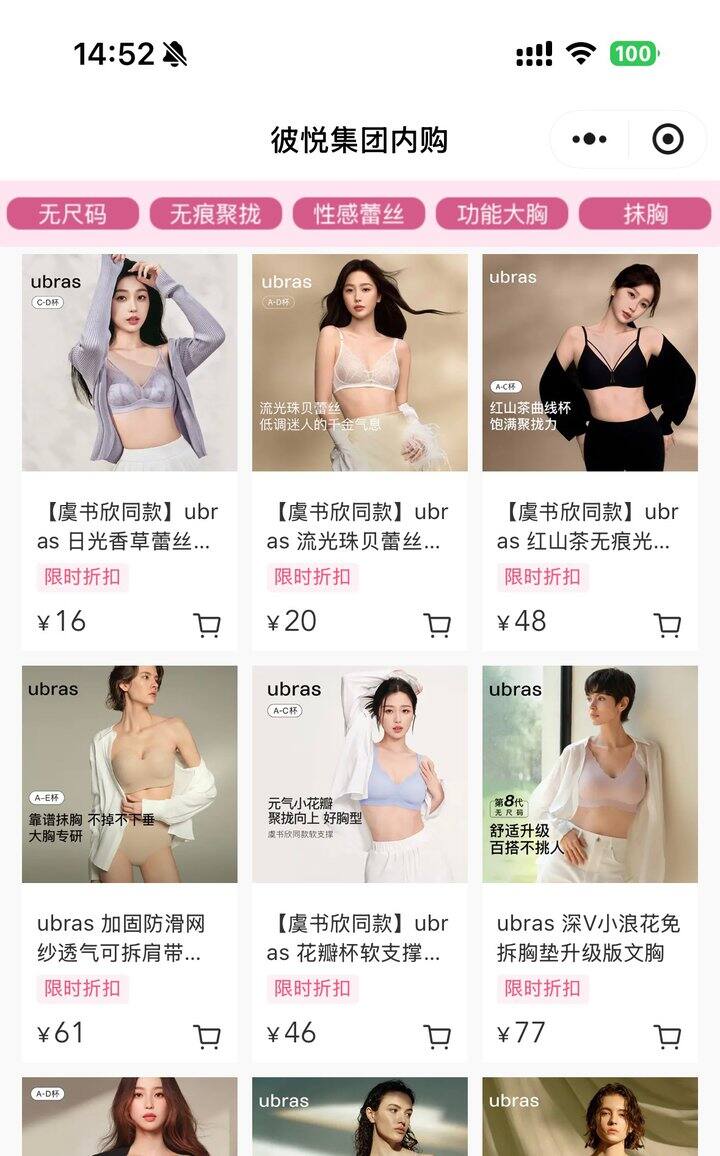
Task: Select the 无尺码 category chip
Action: click(72, 213)
